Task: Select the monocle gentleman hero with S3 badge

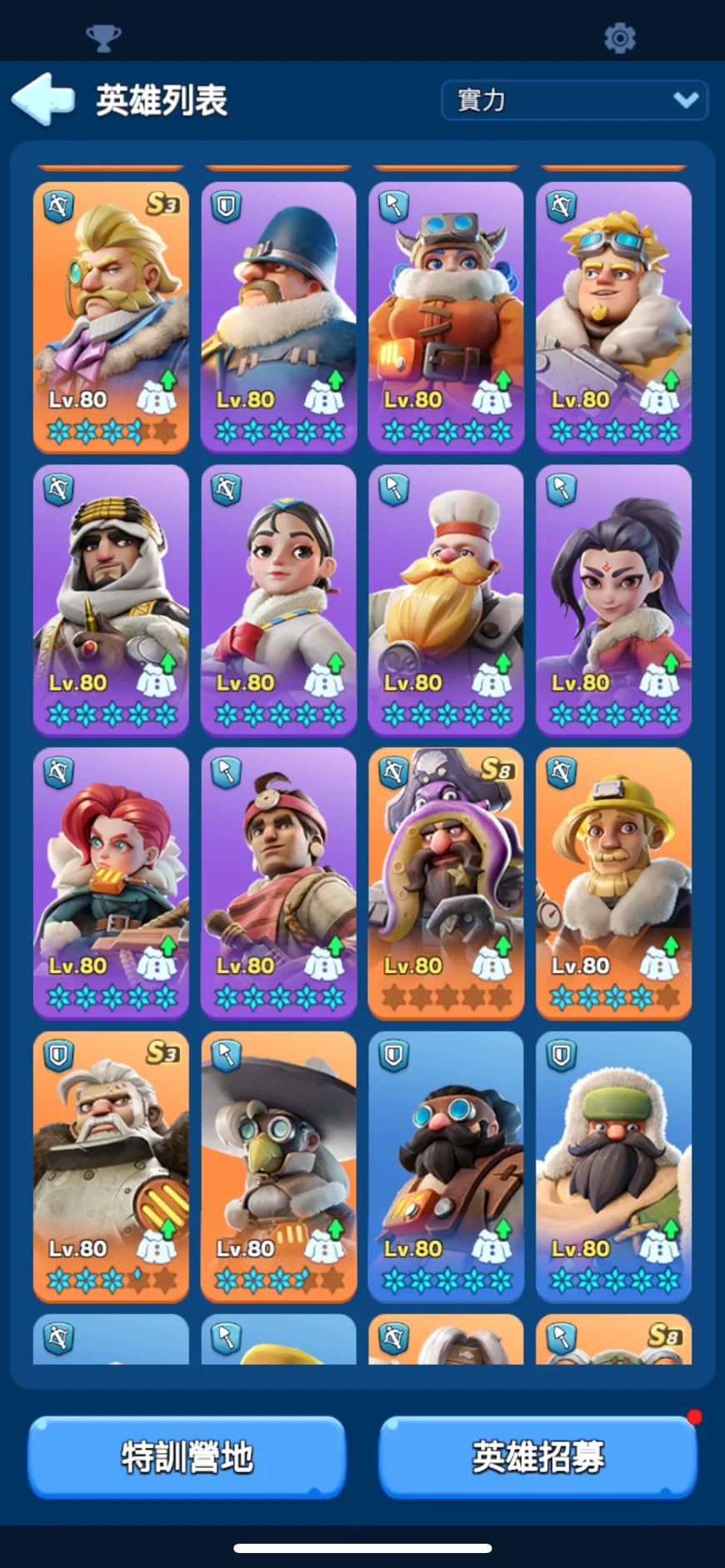Action: click(111, 317)
